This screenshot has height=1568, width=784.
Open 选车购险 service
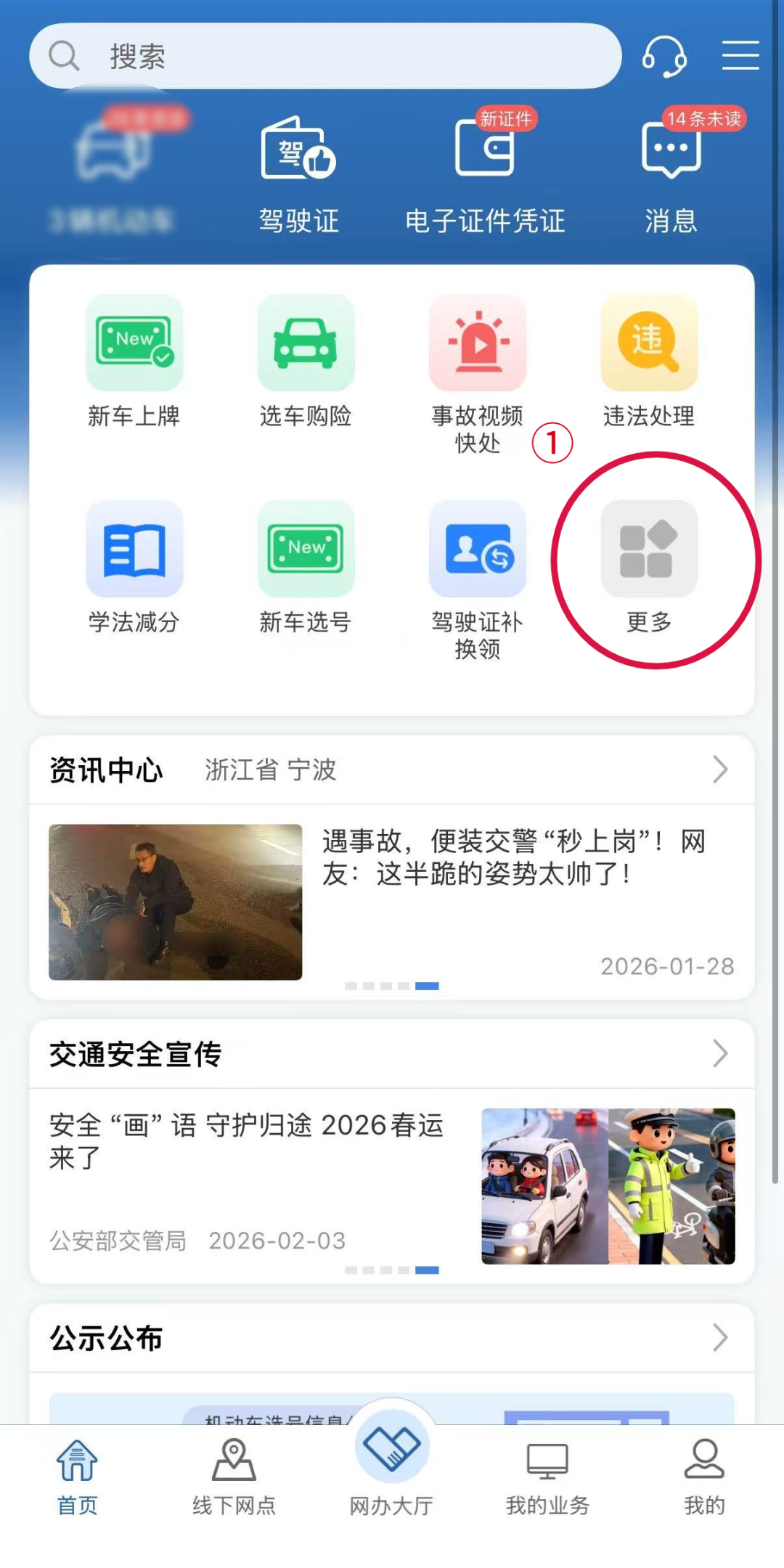(x=306, y=361)
